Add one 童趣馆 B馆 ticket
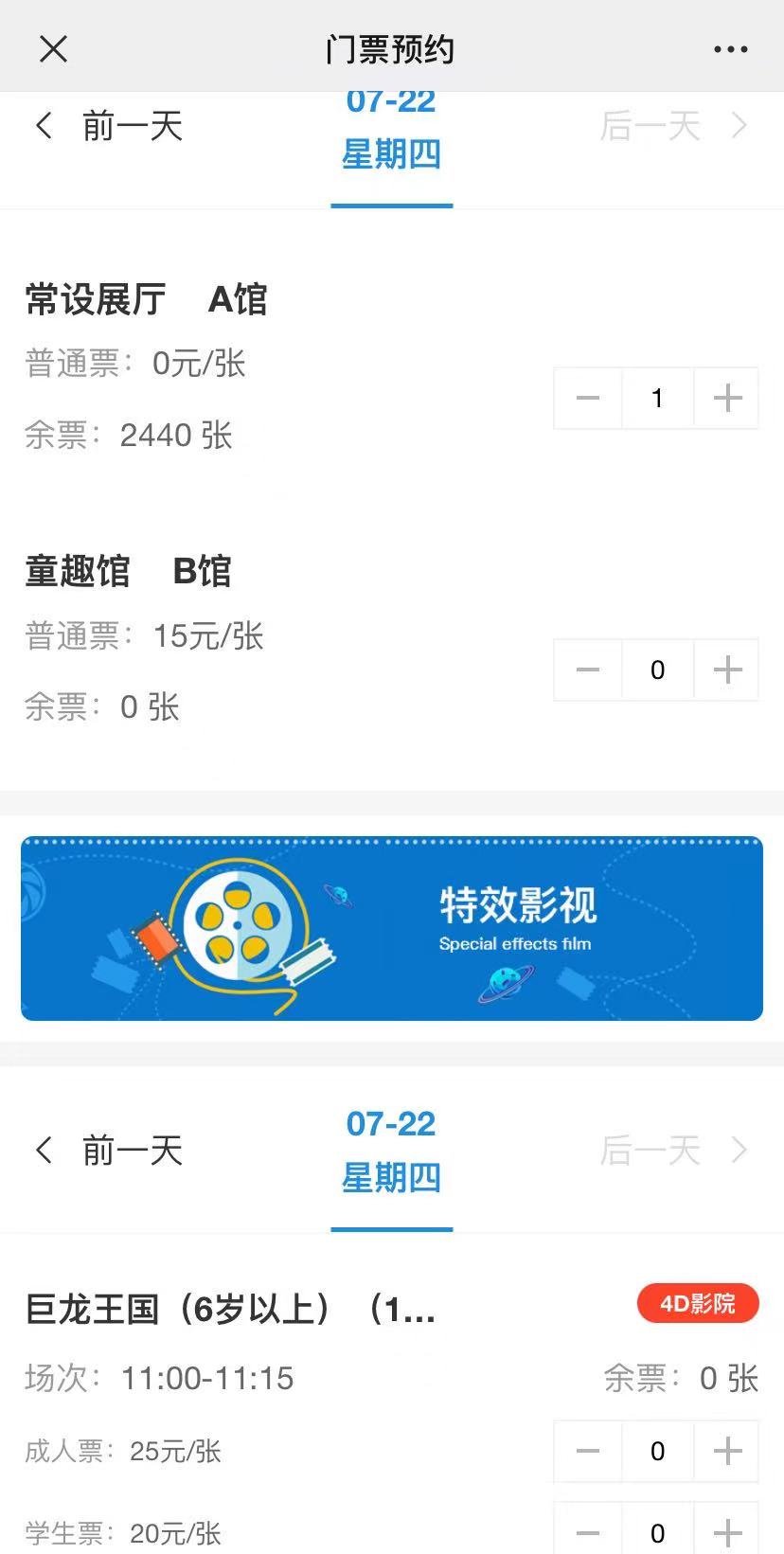 (727, 670)
